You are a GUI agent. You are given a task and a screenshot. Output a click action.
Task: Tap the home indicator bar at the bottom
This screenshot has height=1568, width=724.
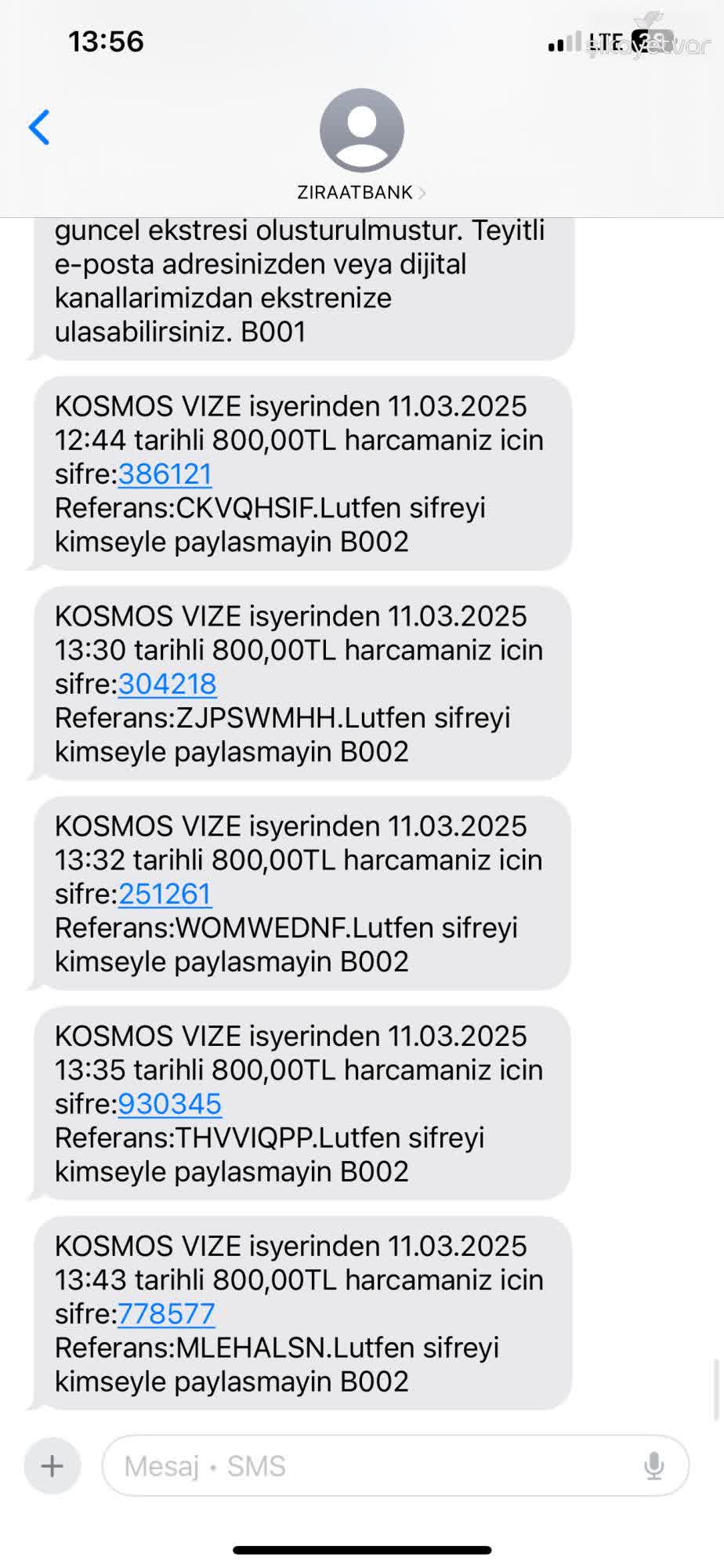[362, 1546]
